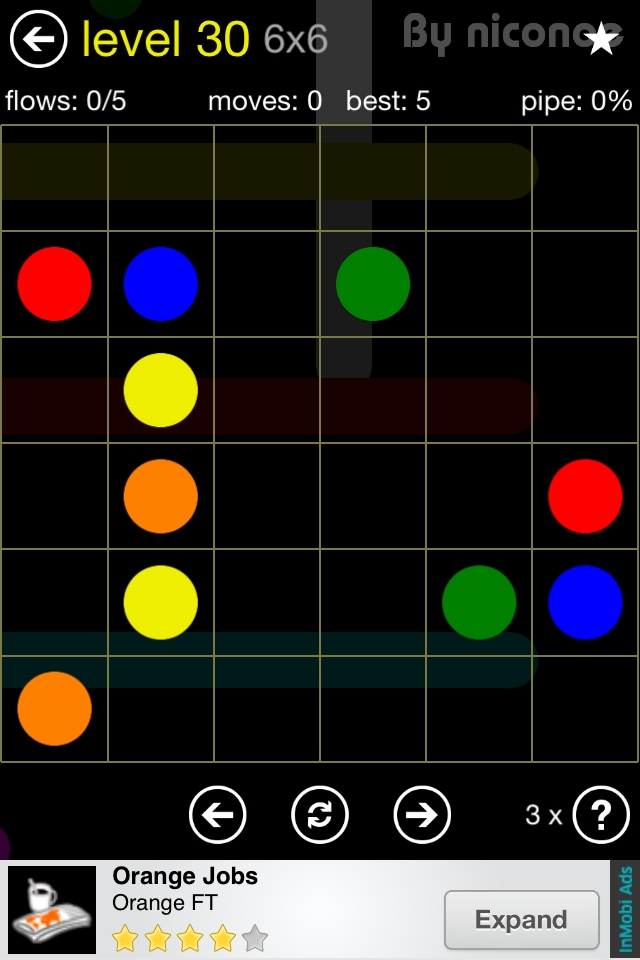Go to the previous level
The width and height of the screenshot is (640, 960).
click(x=217, y=815)
